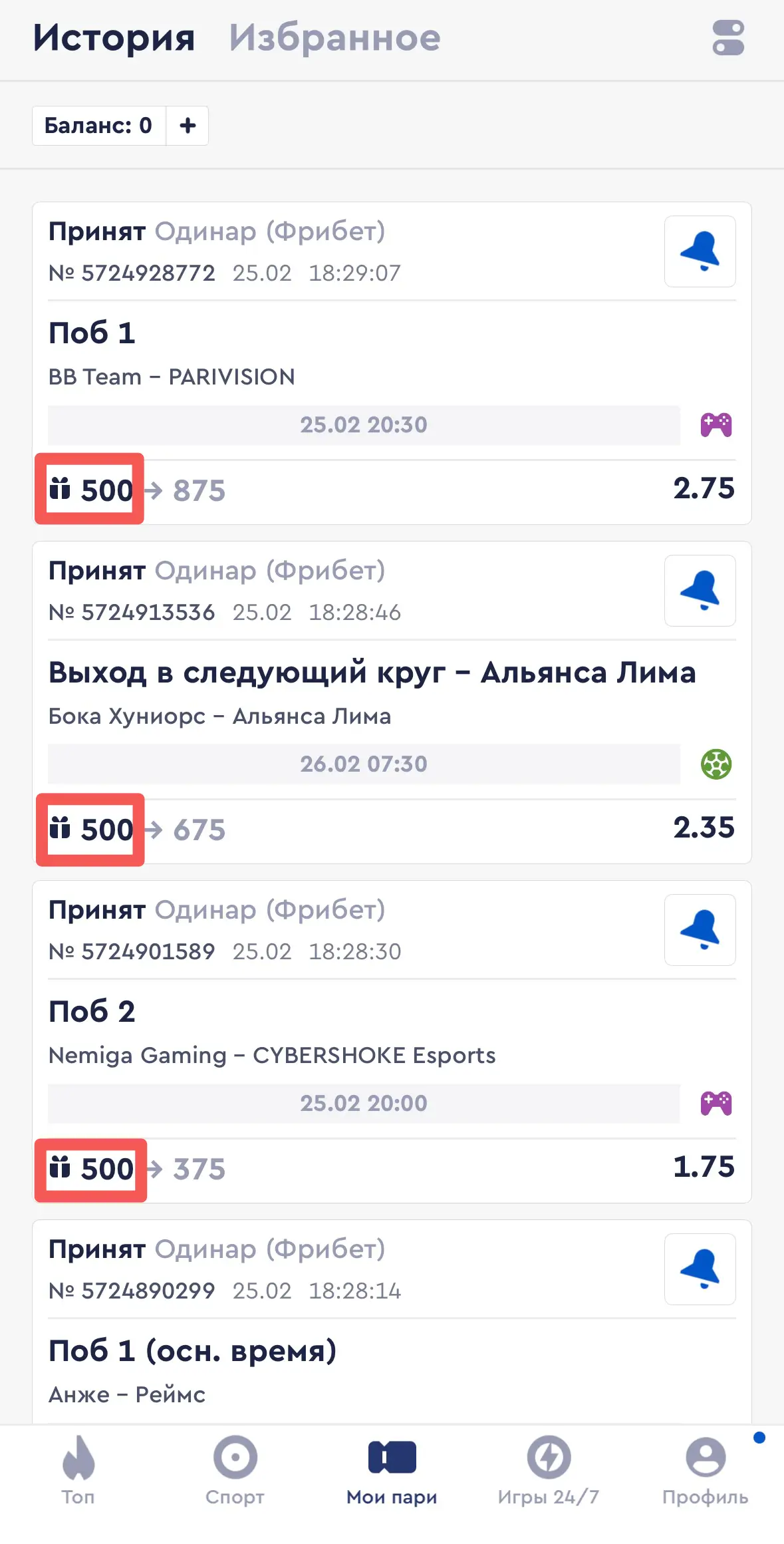The height and width of the screenshot is (1544, 784).
Task: Switch to the Избранное tab
Action: coord(335,38)
